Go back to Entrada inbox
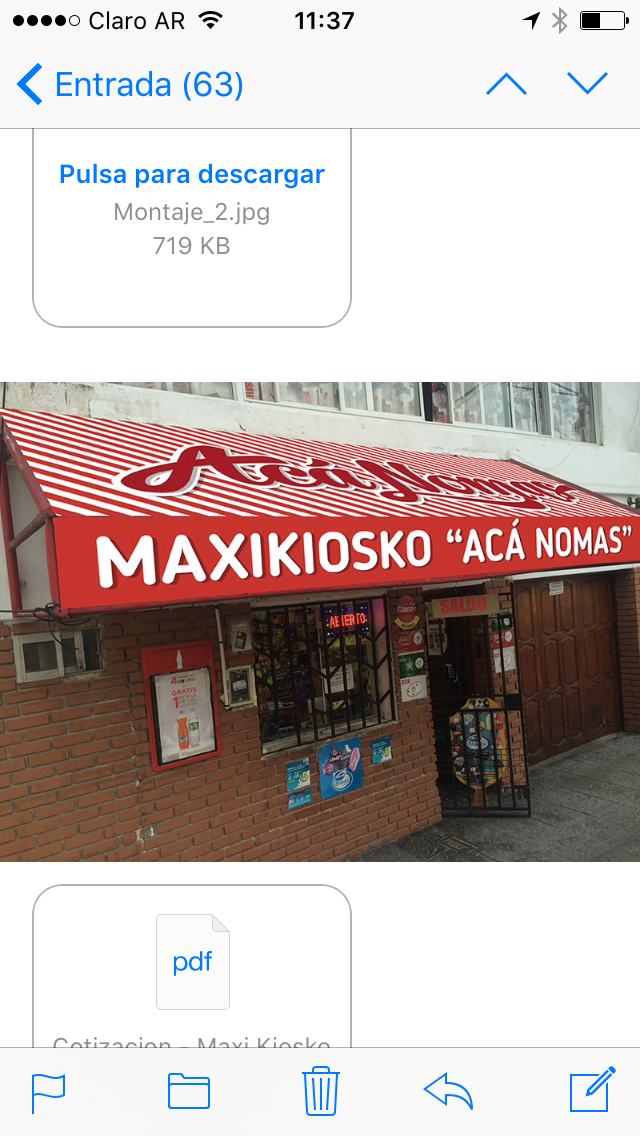This screenshot has height=1136, width=640. [130, 85]
